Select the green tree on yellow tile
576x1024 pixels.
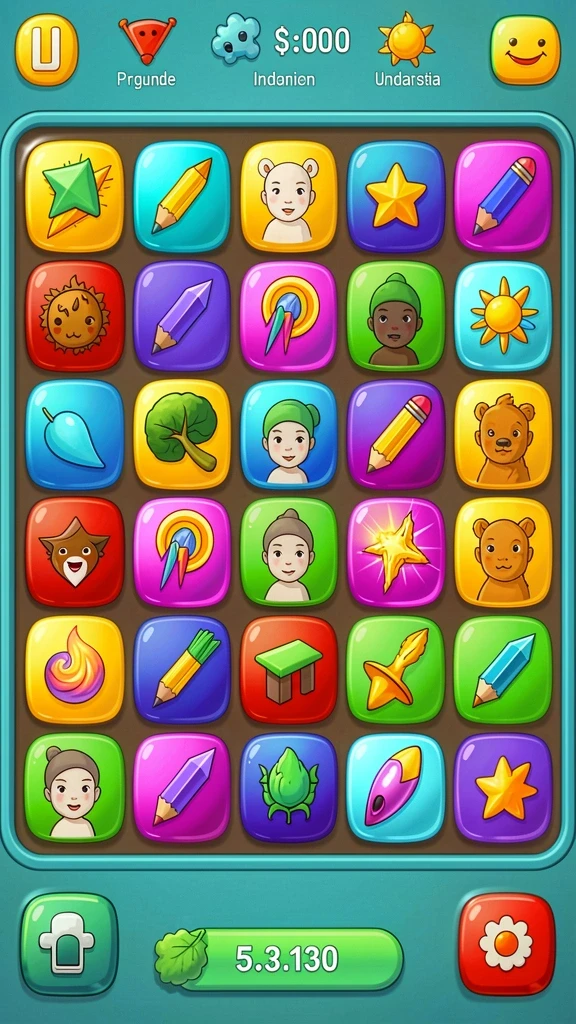[182, 435]
